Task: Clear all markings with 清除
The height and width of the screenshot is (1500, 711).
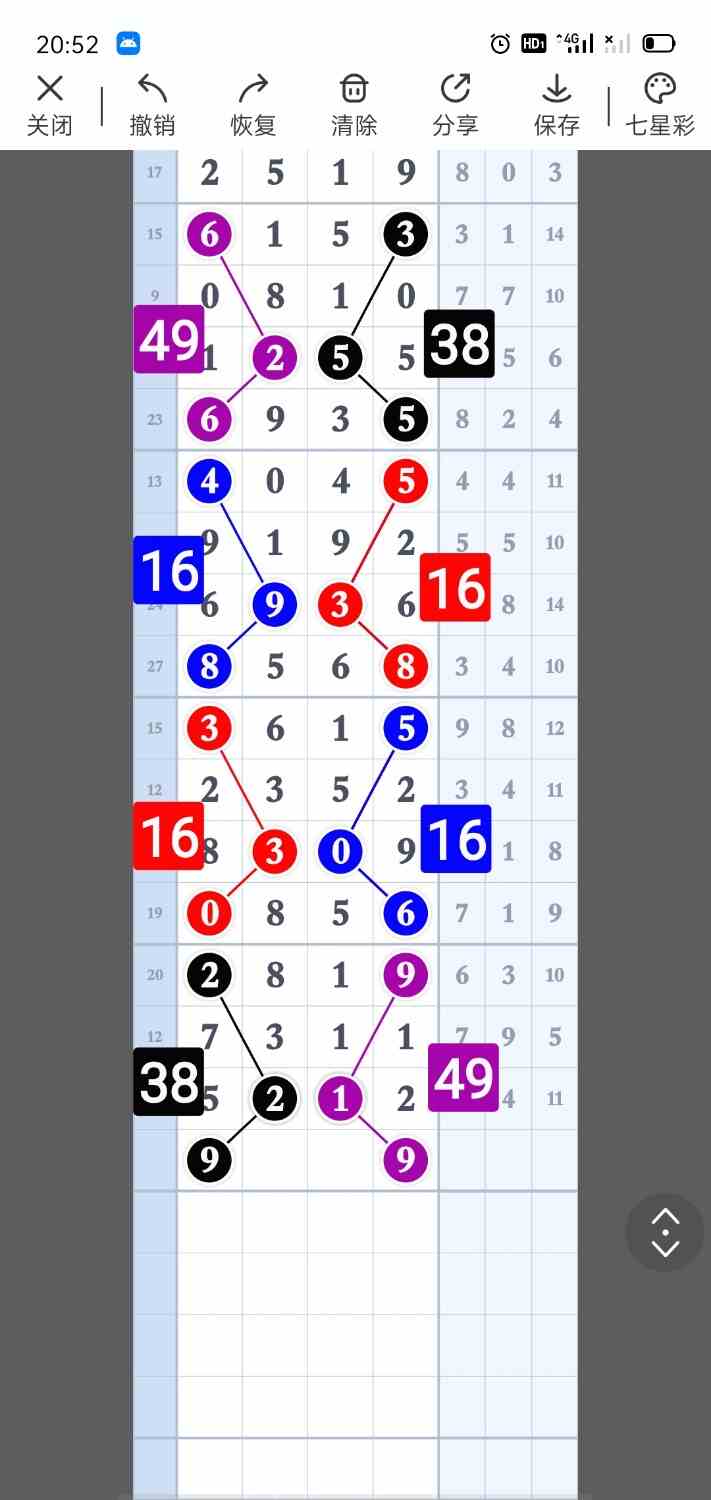Action: click(354, 105)
